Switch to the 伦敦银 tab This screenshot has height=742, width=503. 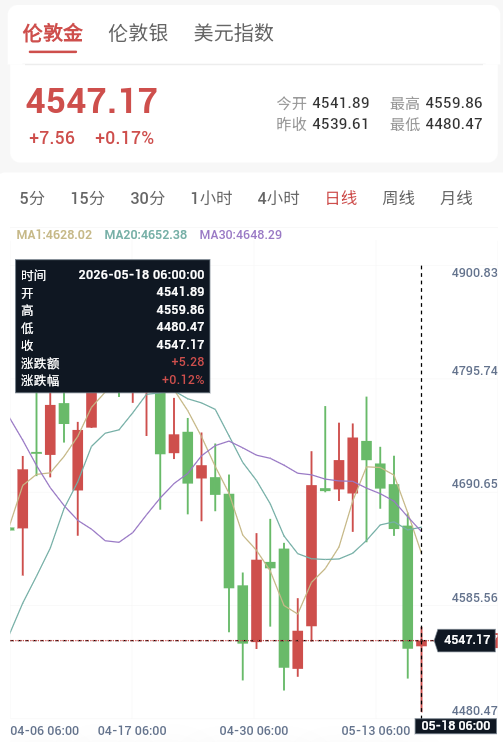coord(138,34)
